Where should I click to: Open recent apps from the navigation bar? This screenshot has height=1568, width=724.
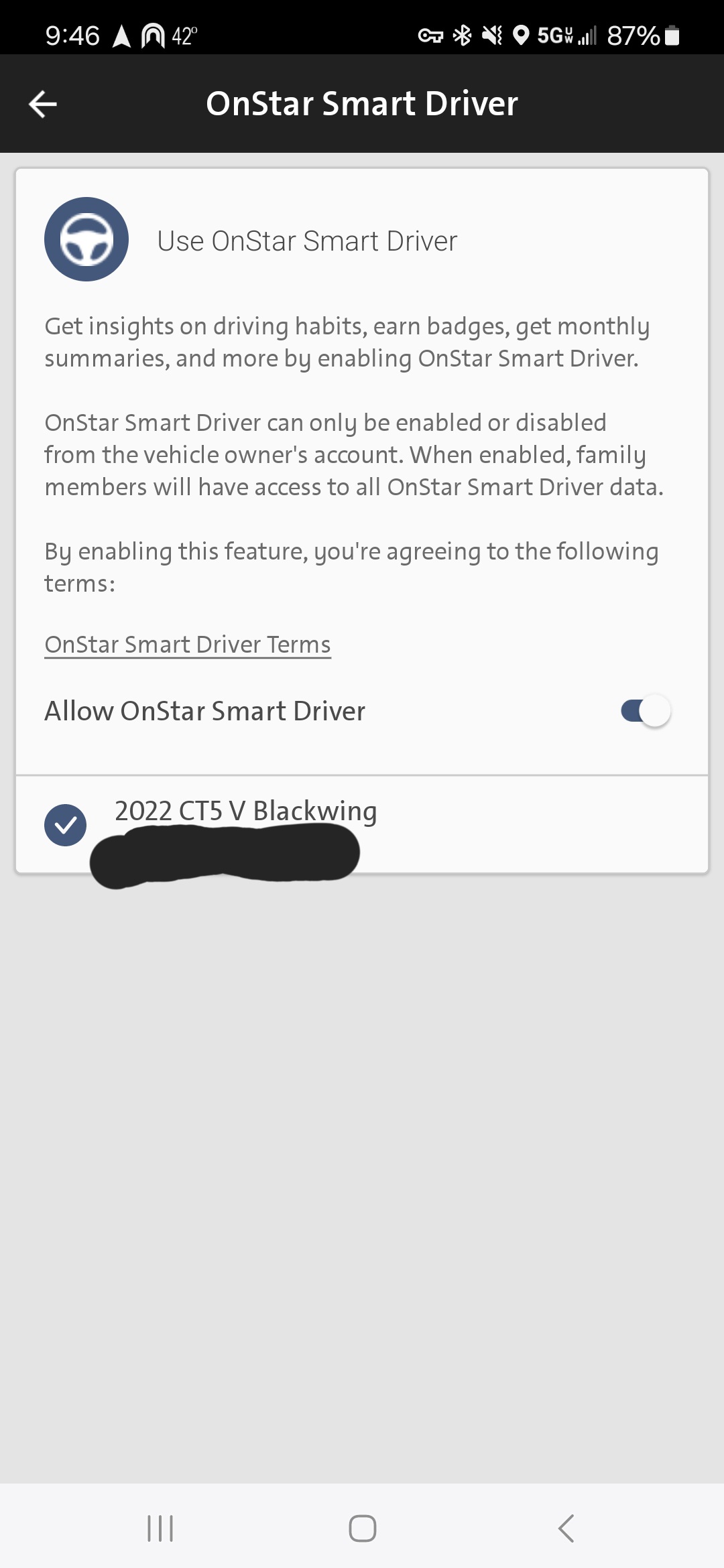click(x=160, y=1528)
